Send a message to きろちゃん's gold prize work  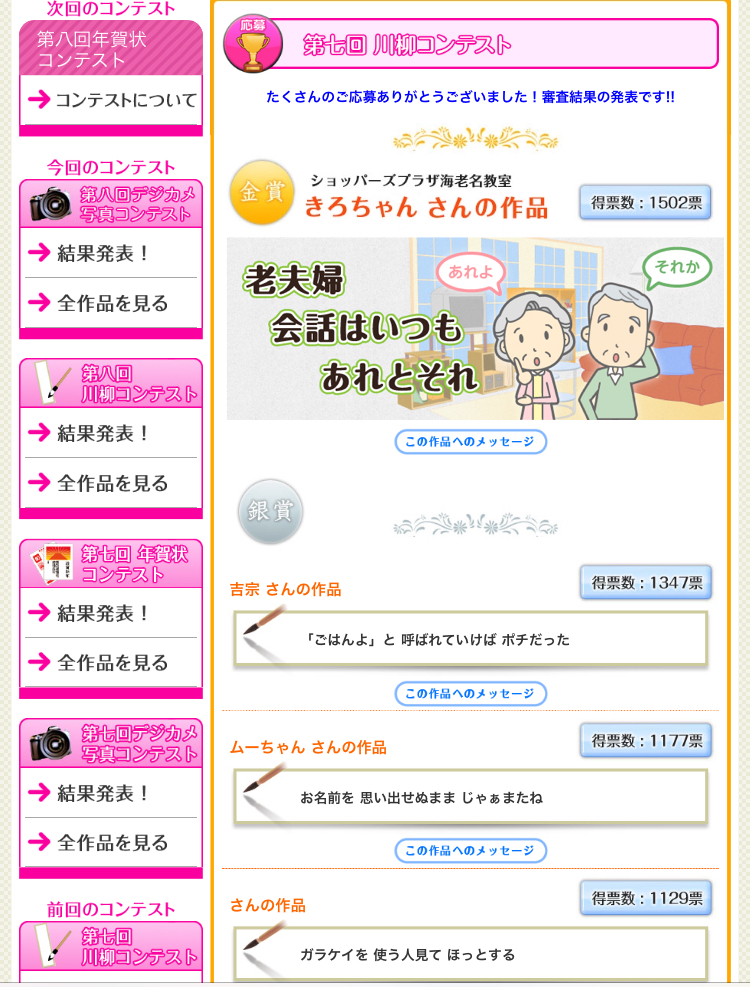point(470,441)
